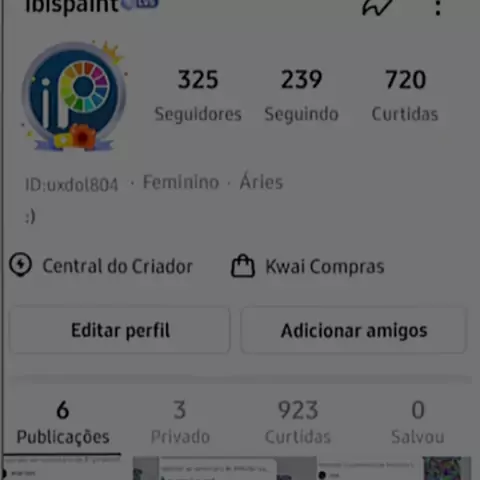Tap Adicionar amigos button
This screenshot has height=480, width=480.
coord(354,330)
